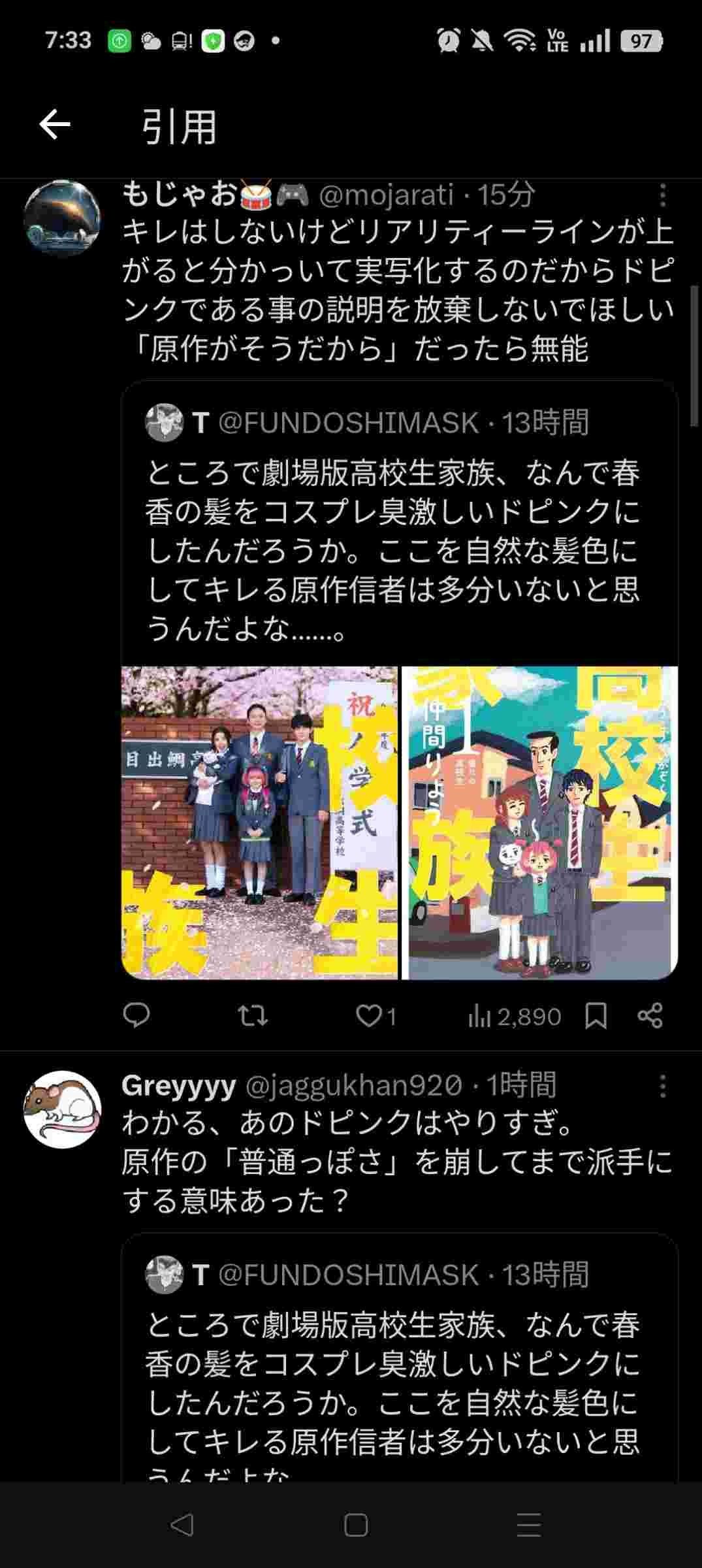Like もじゃお's post
Screen dimensions: 702x1568
pyautogui.click(x=370, y=1016)
